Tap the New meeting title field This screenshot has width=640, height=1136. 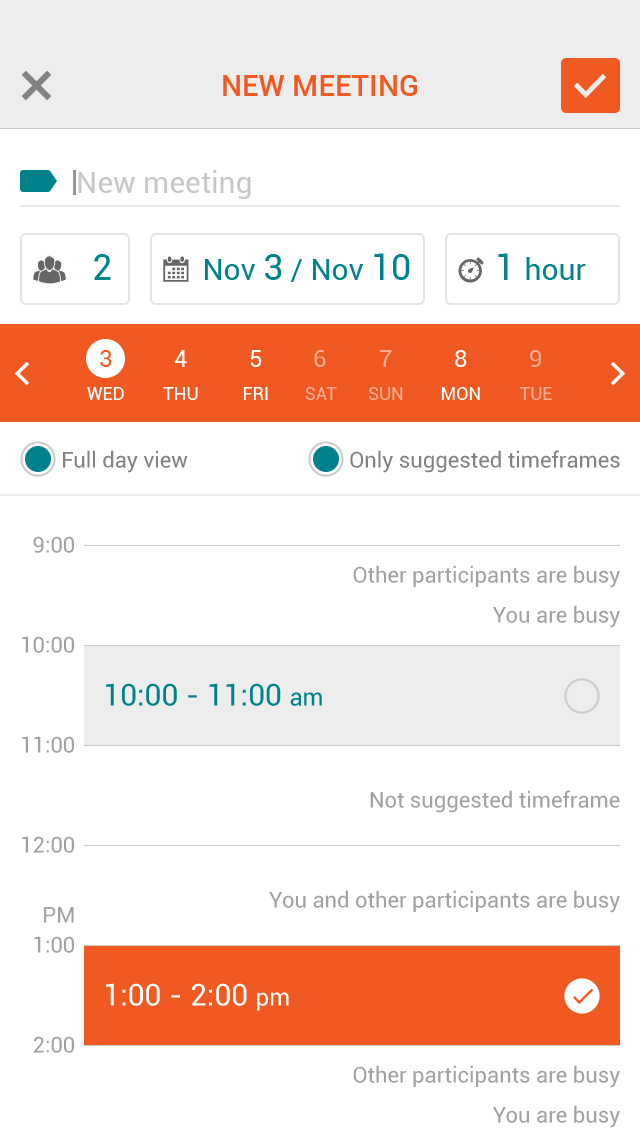[x=340, y=183]
